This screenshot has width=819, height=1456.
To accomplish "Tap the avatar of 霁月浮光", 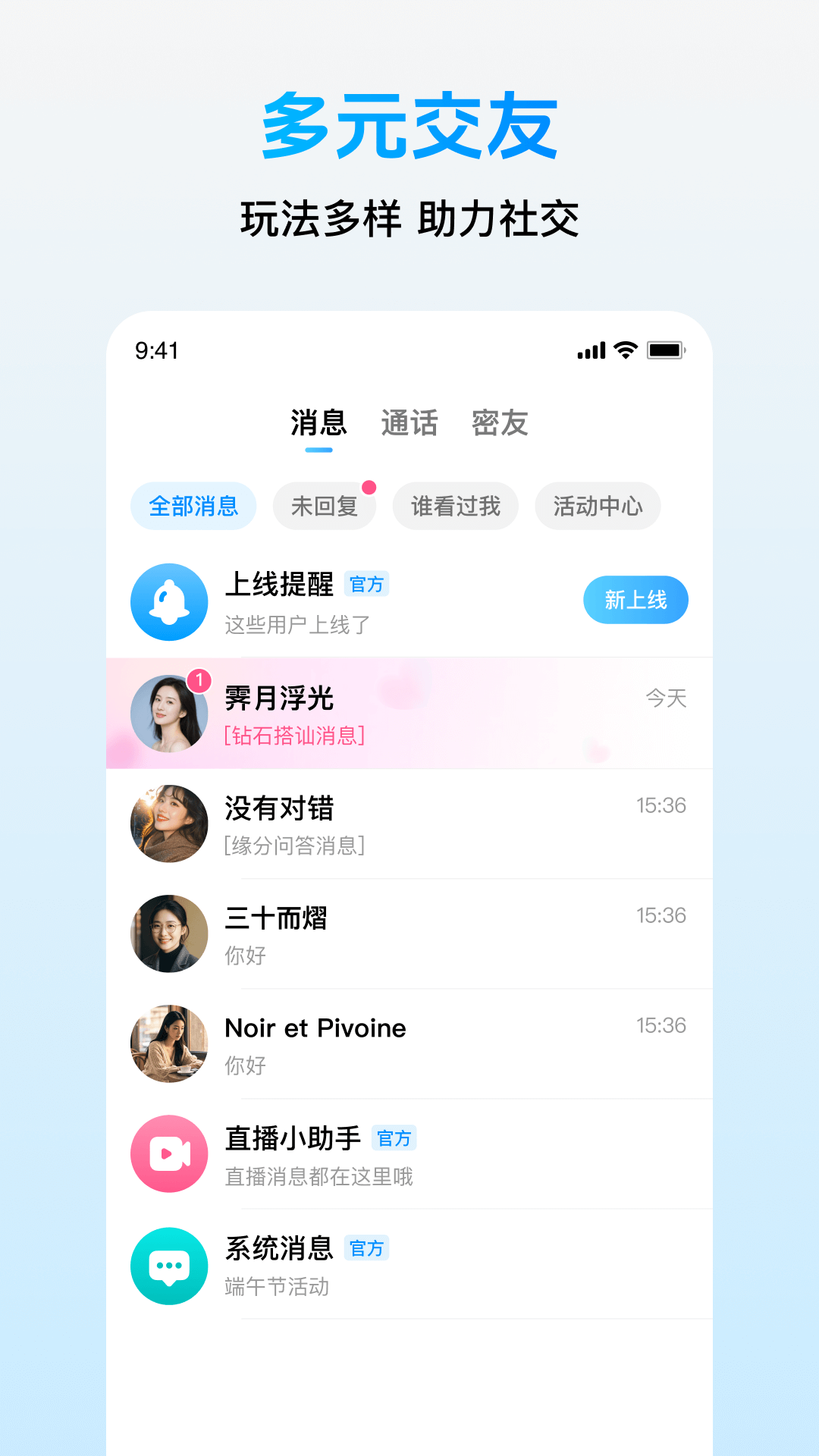I will (169, 713).
